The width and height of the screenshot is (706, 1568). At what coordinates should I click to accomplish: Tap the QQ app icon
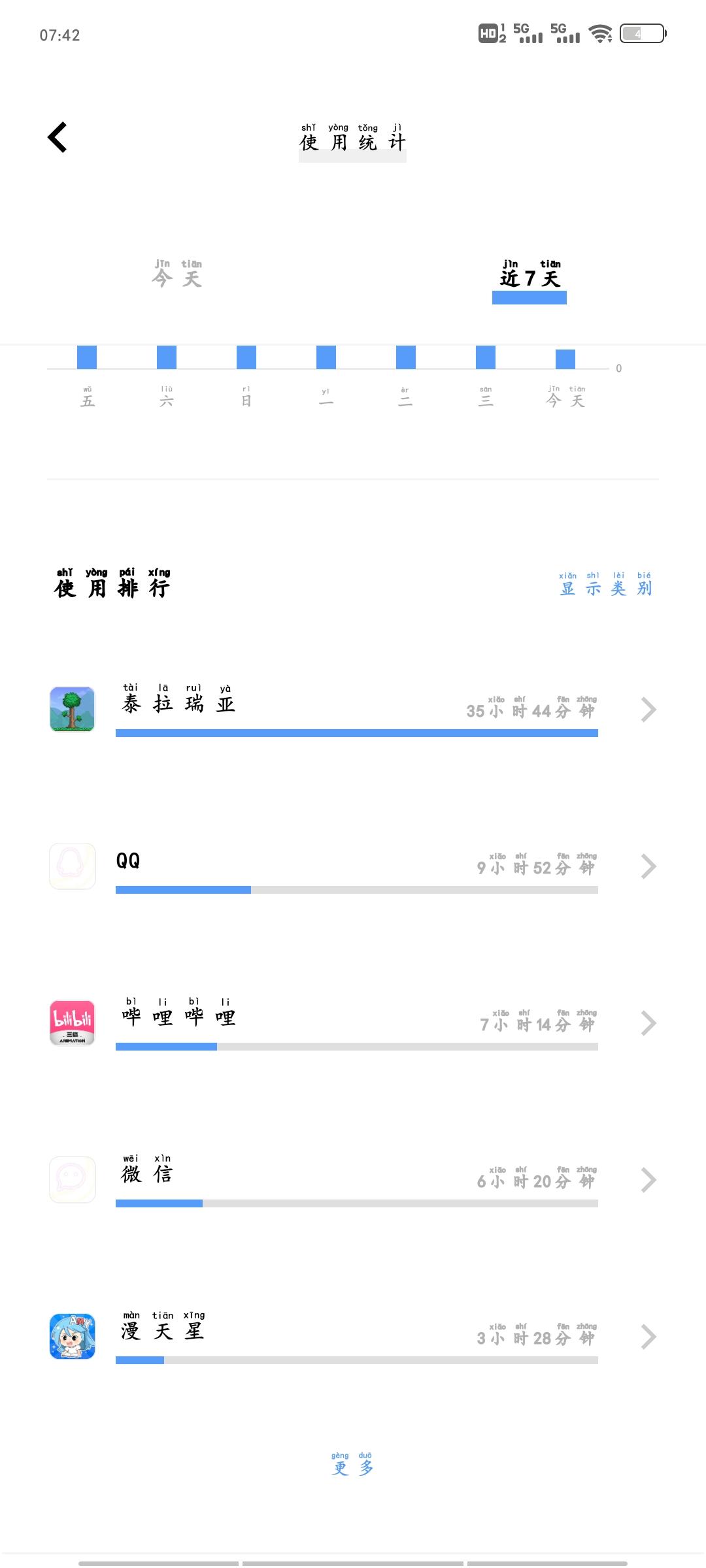click(71, 866)
